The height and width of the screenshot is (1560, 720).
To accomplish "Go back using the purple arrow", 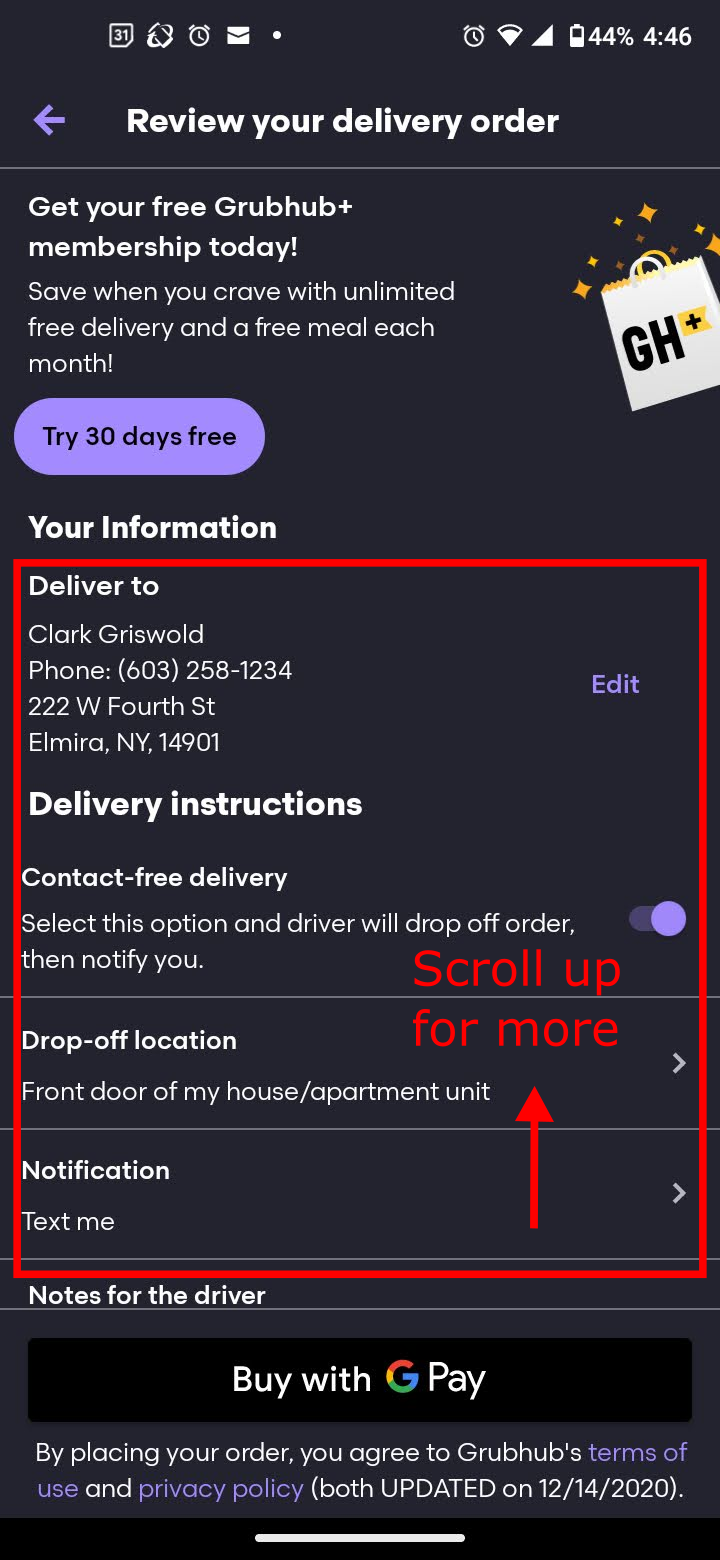I will [x=49, y=121].
